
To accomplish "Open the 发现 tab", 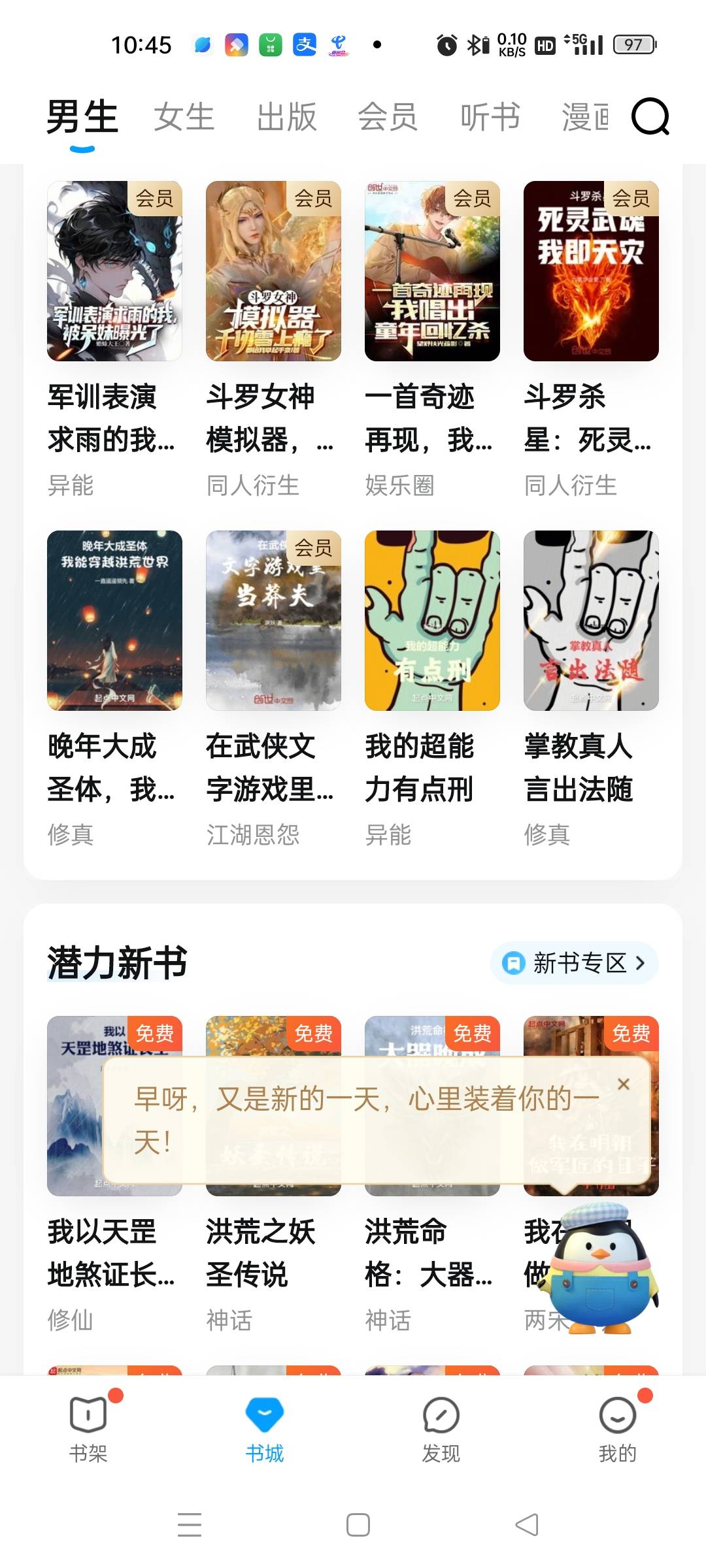I will click(x=441, y=1428).
